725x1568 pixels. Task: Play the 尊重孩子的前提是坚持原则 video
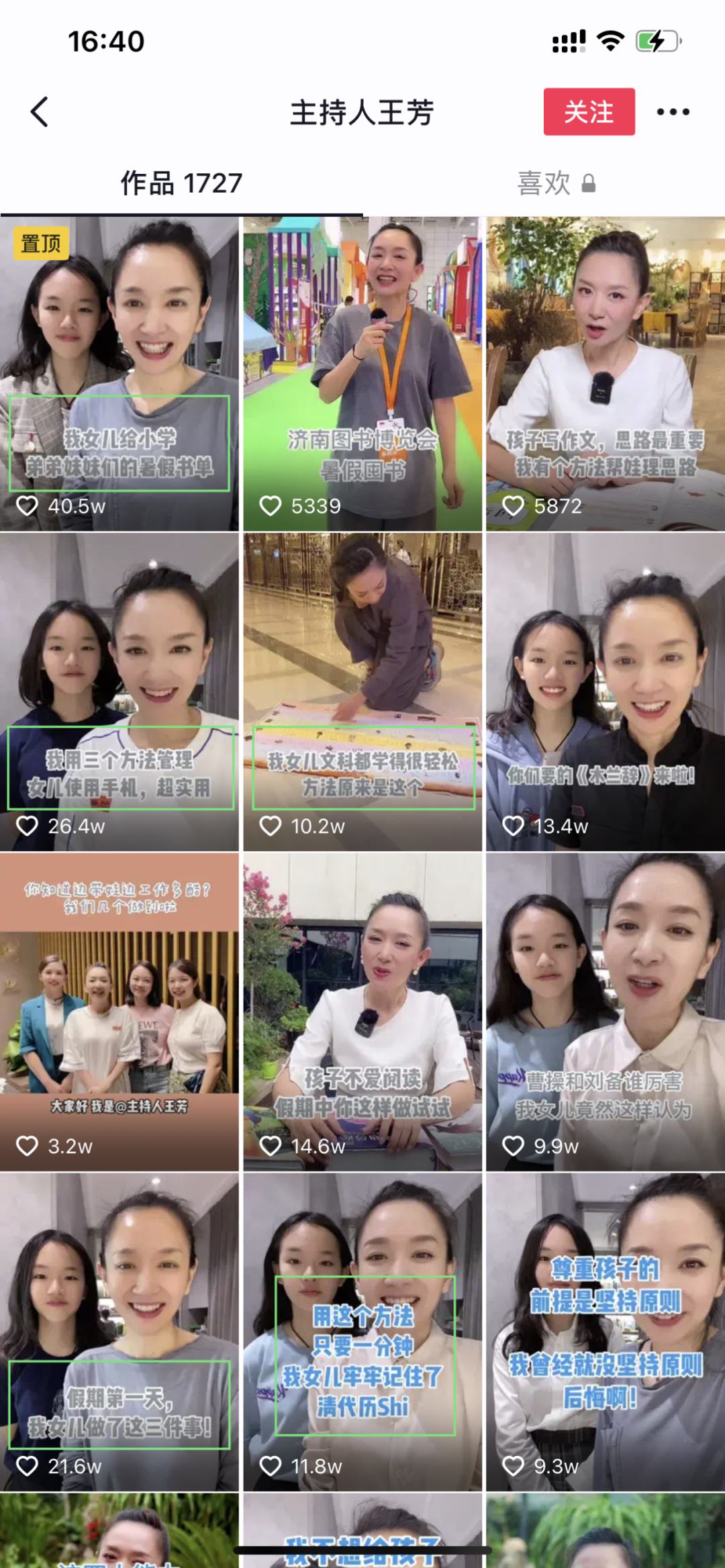click(x=606, y=1331)
